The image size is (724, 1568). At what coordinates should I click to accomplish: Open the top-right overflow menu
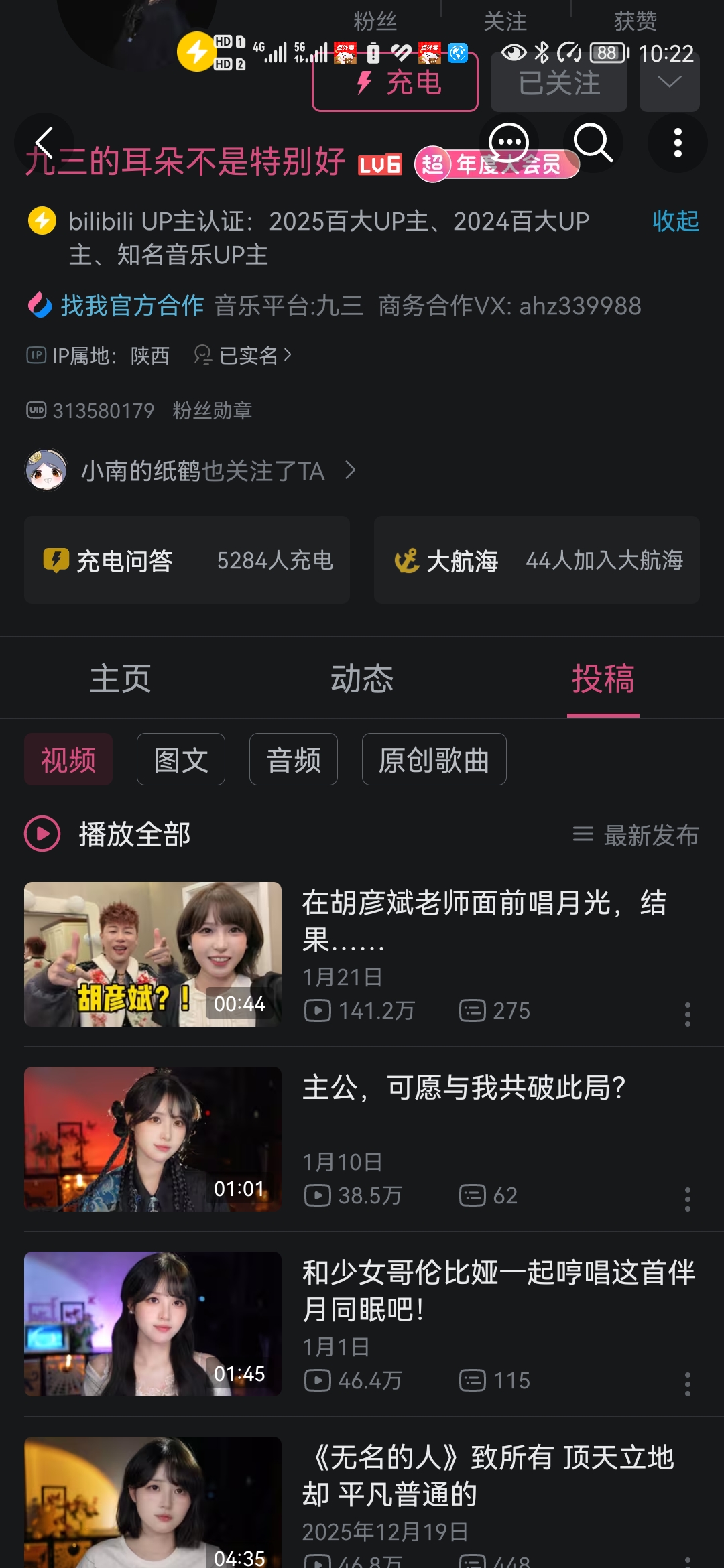(678, 143)
